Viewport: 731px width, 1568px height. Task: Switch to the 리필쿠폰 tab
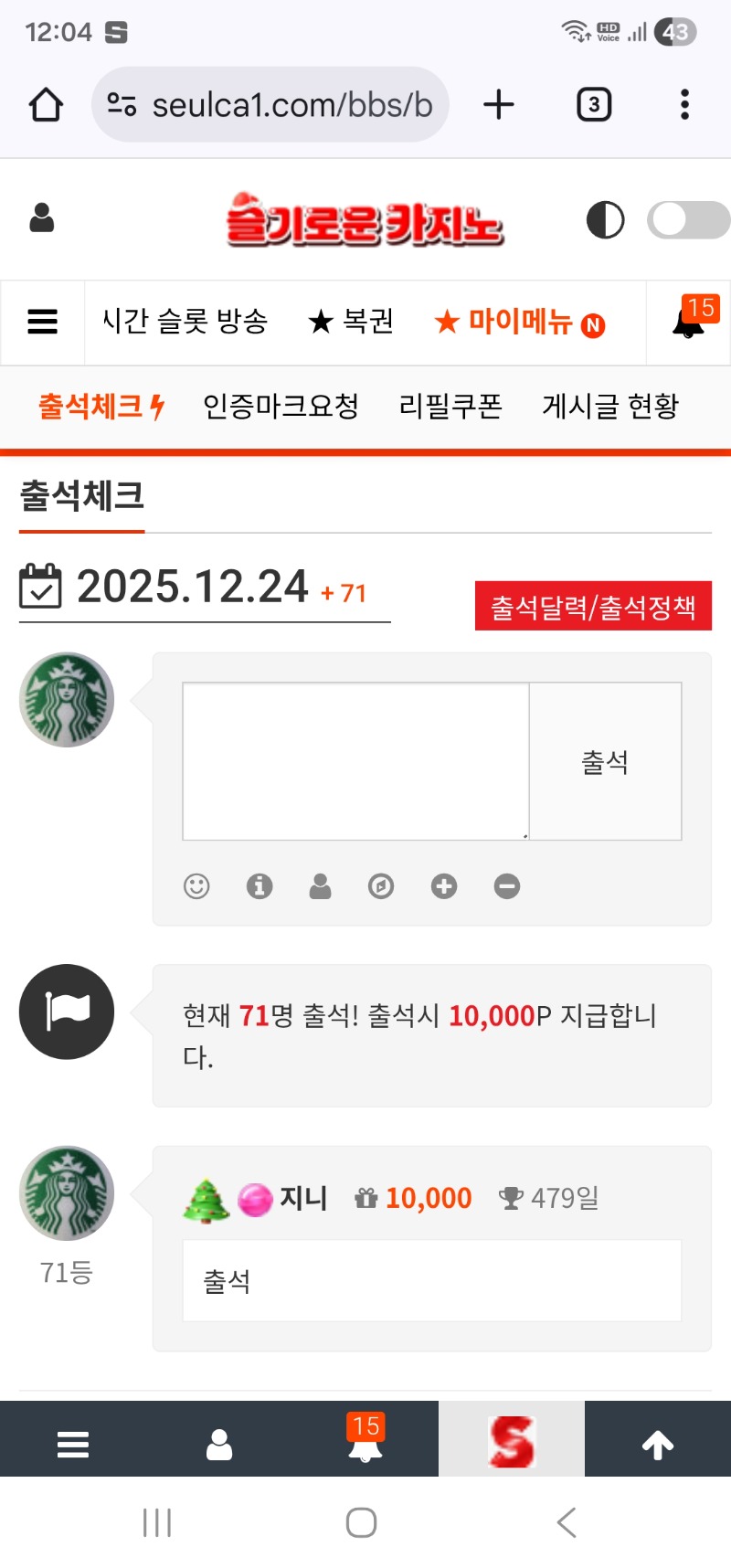point(450,407)
